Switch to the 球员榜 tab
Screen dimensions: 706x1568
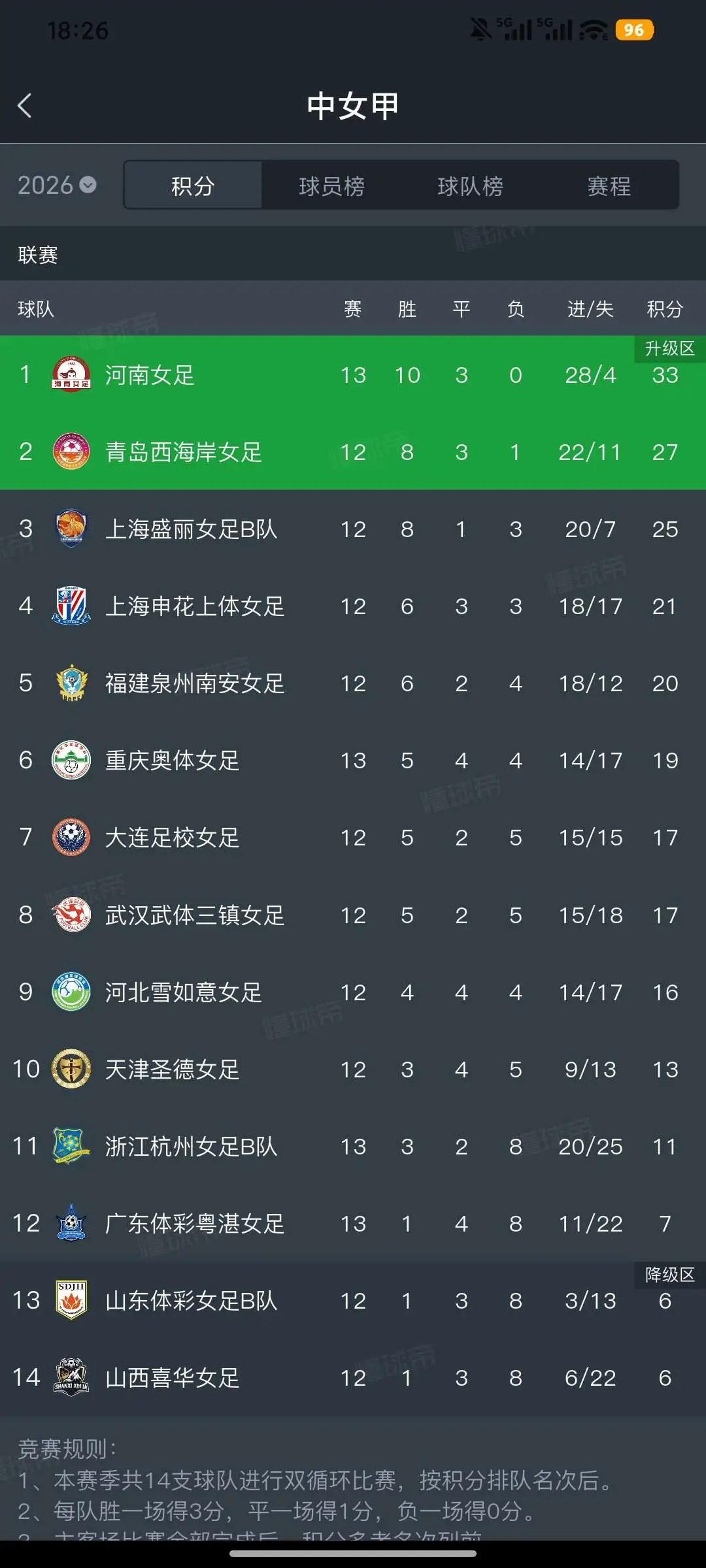[x=331, y=186]
